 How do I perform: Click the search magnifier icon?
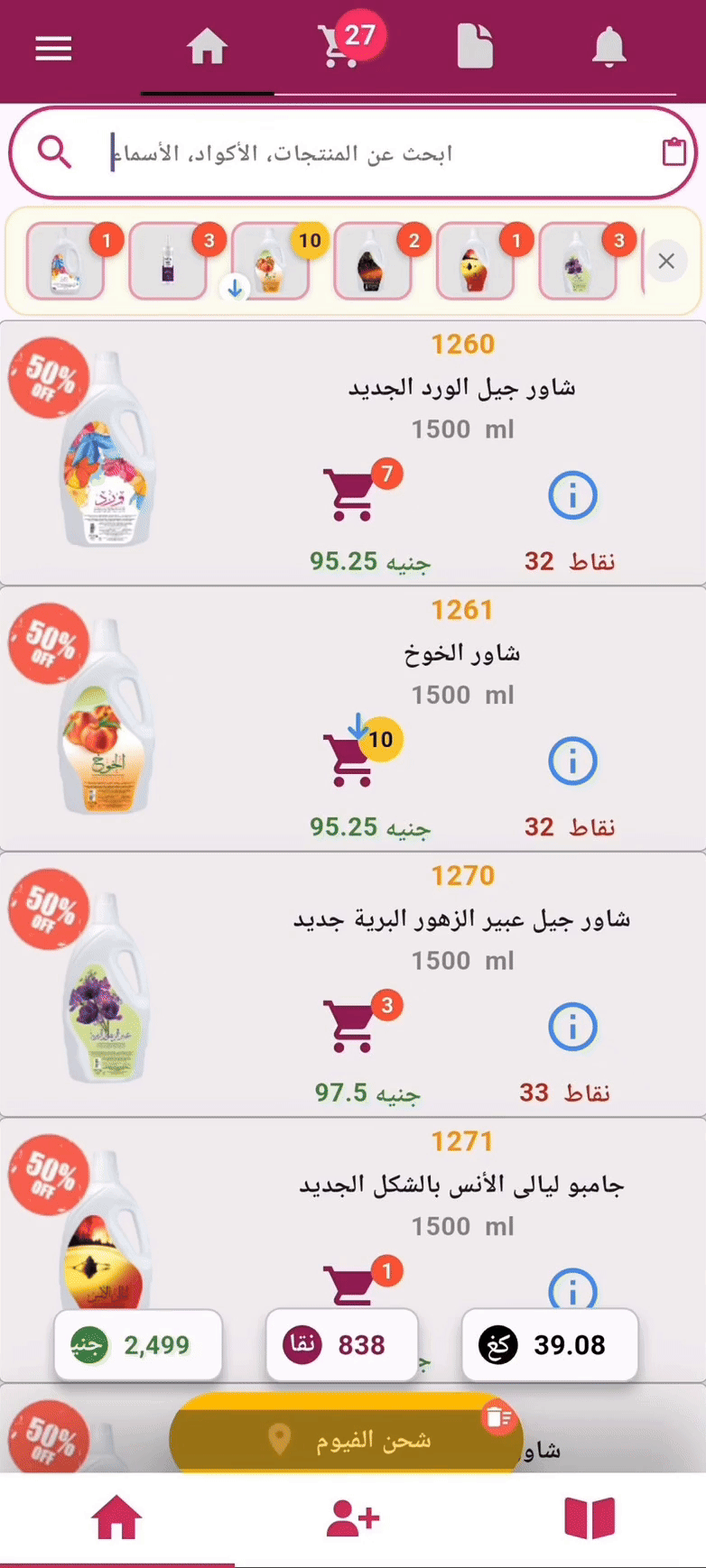pos(52,152)
